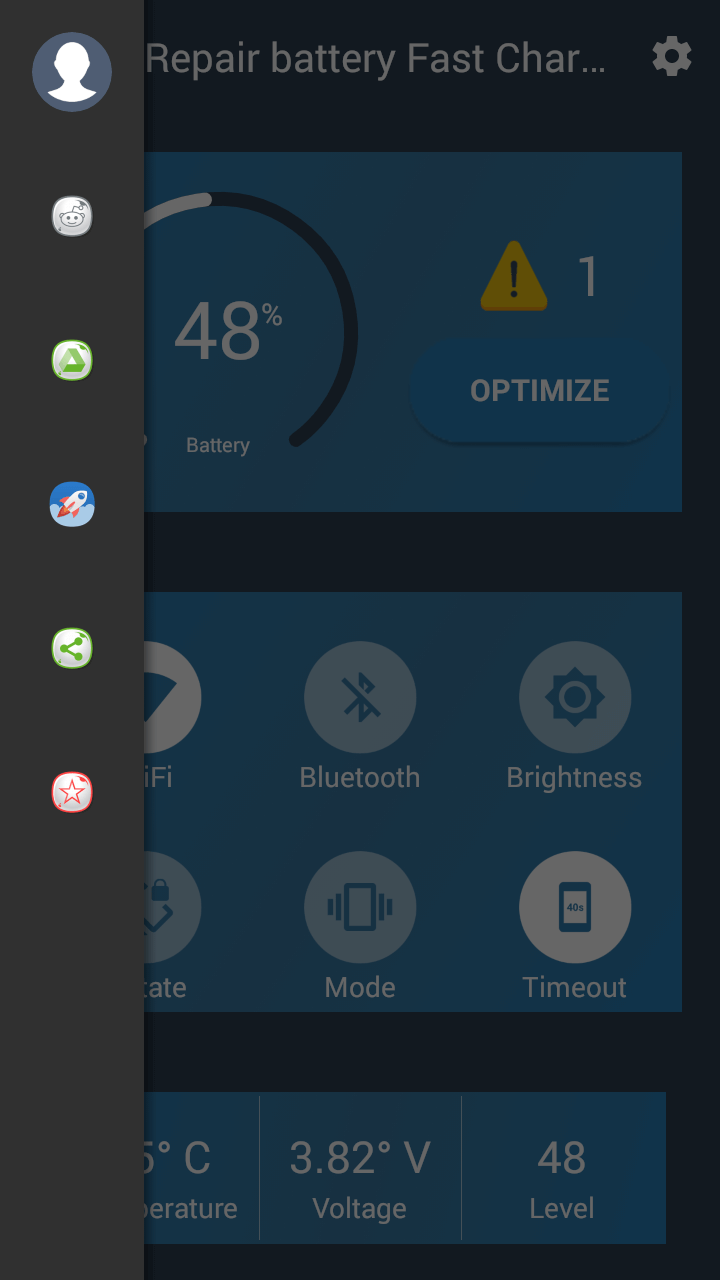Image resolution: width=720 pixels, height=1280 pixels.
Task: Open the profile avatar in drawer
Action: pyautogui.click(x=72, y=72)
